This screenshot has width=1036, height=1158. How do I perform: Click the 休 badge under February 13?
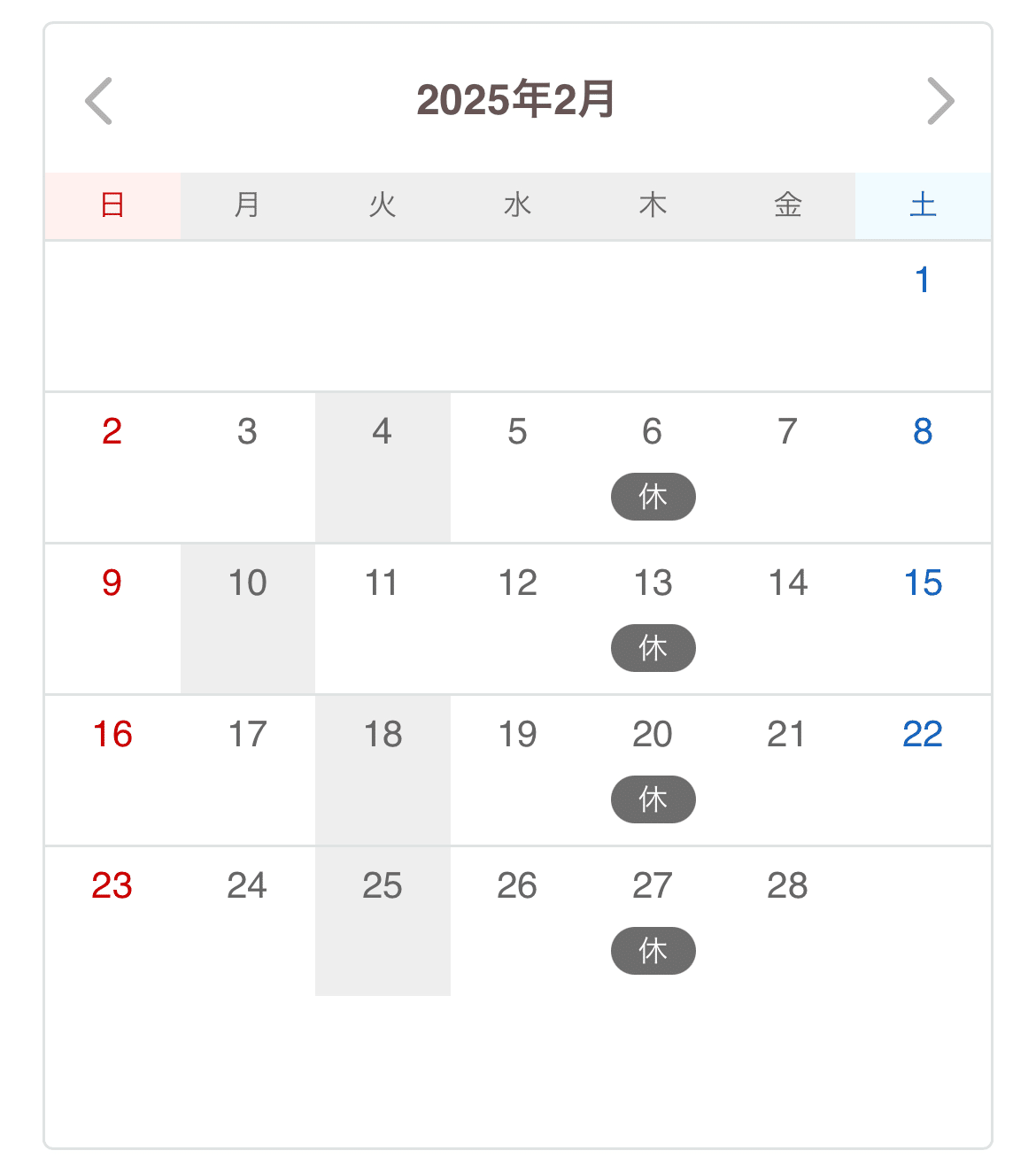point(653,648)
